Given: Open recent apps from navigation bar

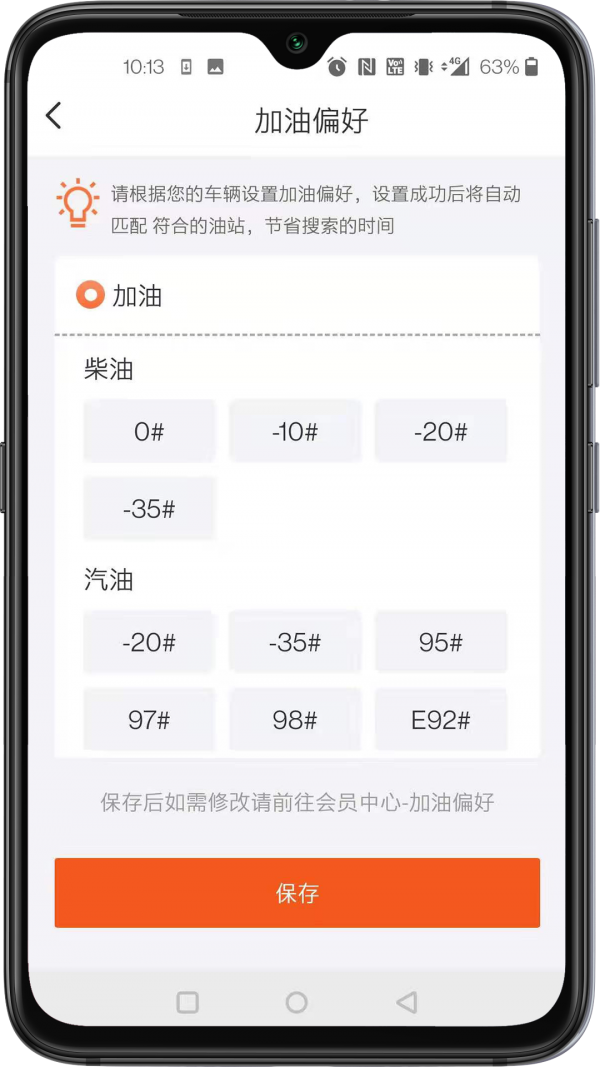Looking at the screenshot, I should [x=187, y=1002].
